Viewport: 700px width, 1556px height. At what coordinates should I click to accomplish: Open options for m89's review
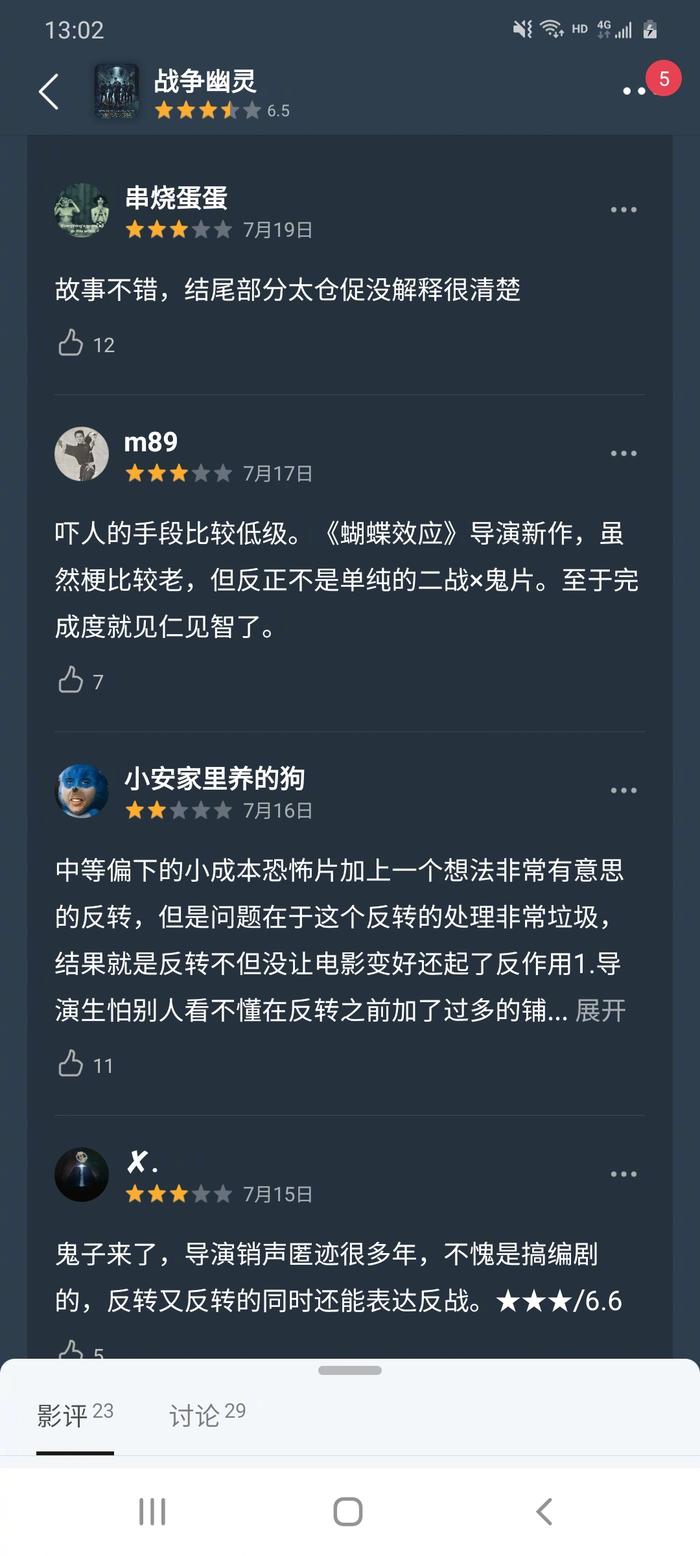[623, 453]
